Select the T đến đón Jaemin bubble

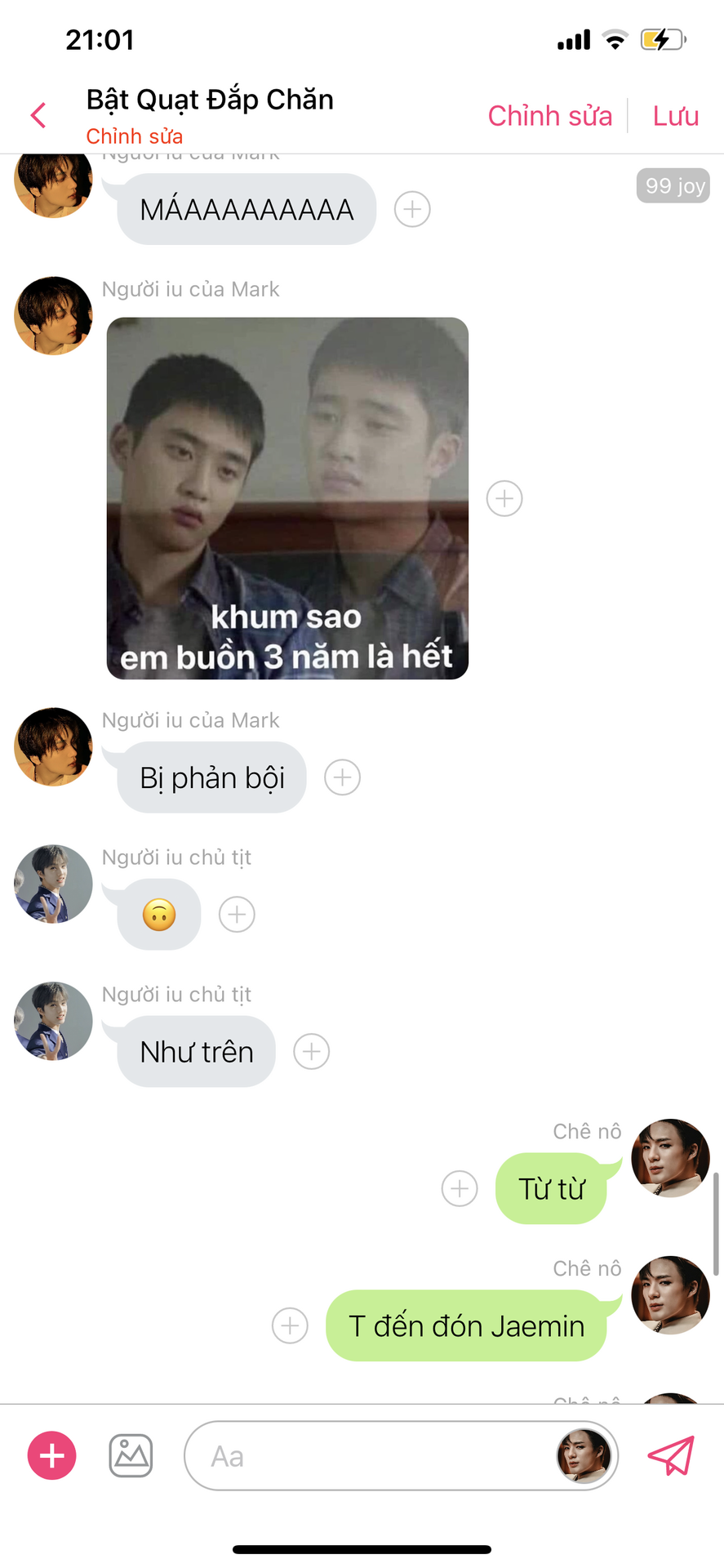[x=466, y=1325]
